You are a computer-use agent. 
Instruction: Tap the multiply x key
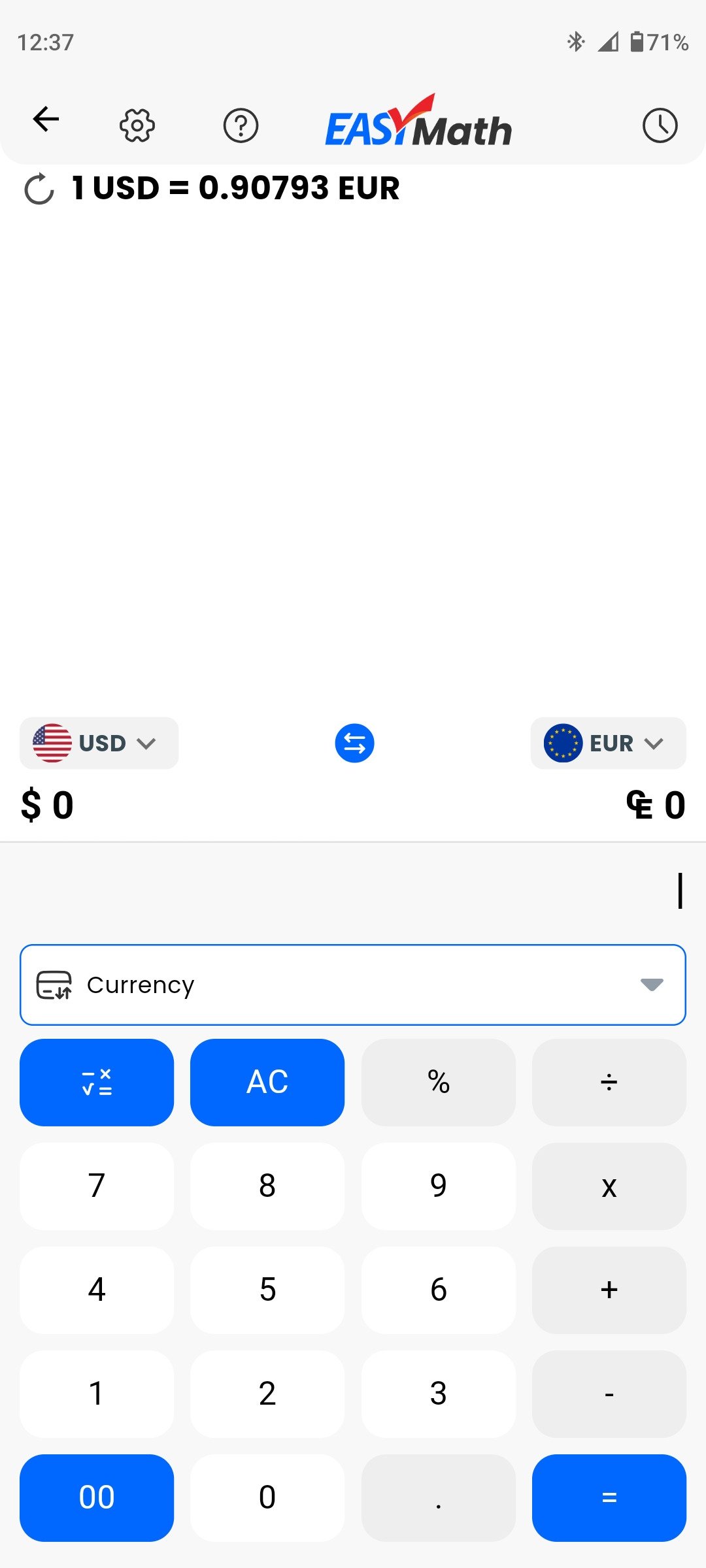click(x=609, y=1186)
